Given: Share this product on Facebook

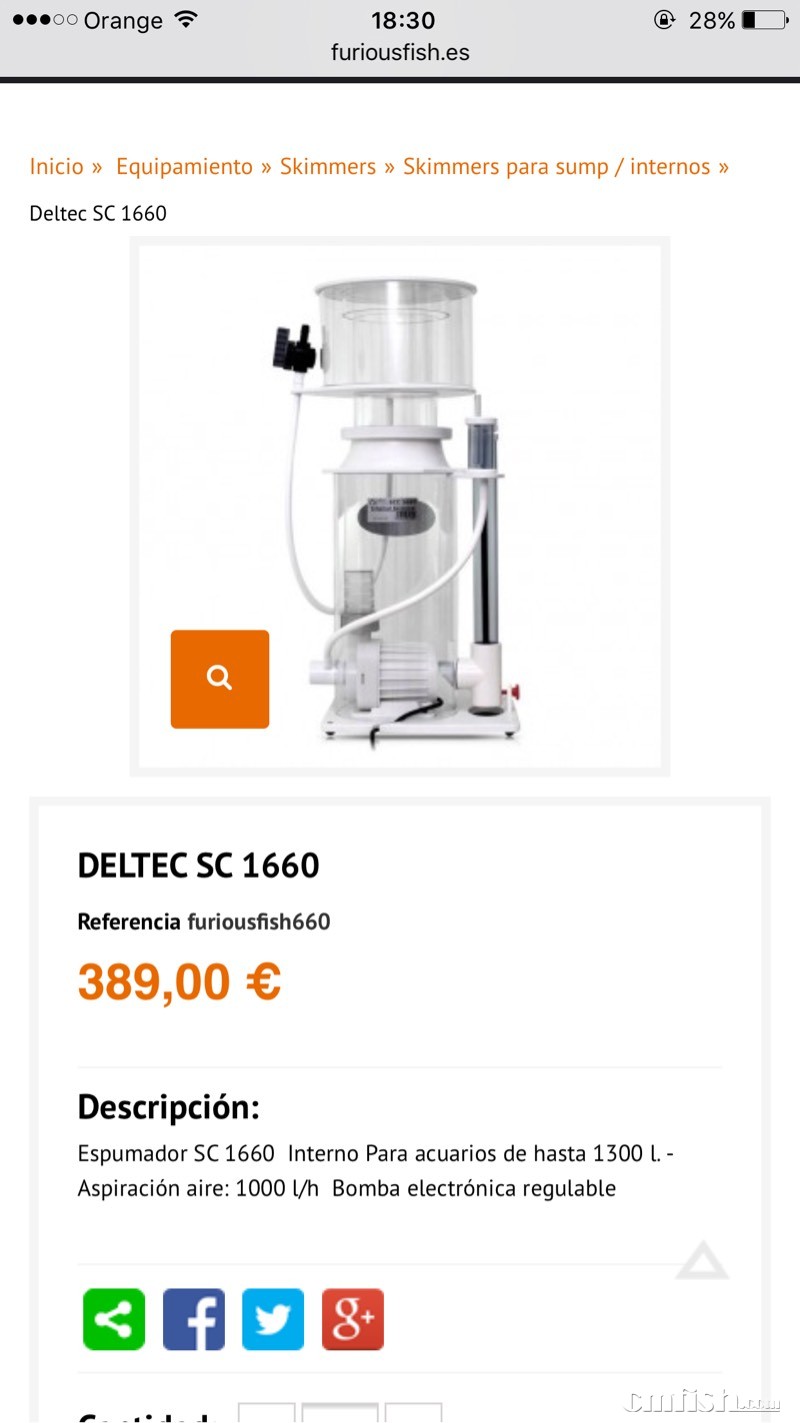Looking at the screenshot, I should 193,1320.
